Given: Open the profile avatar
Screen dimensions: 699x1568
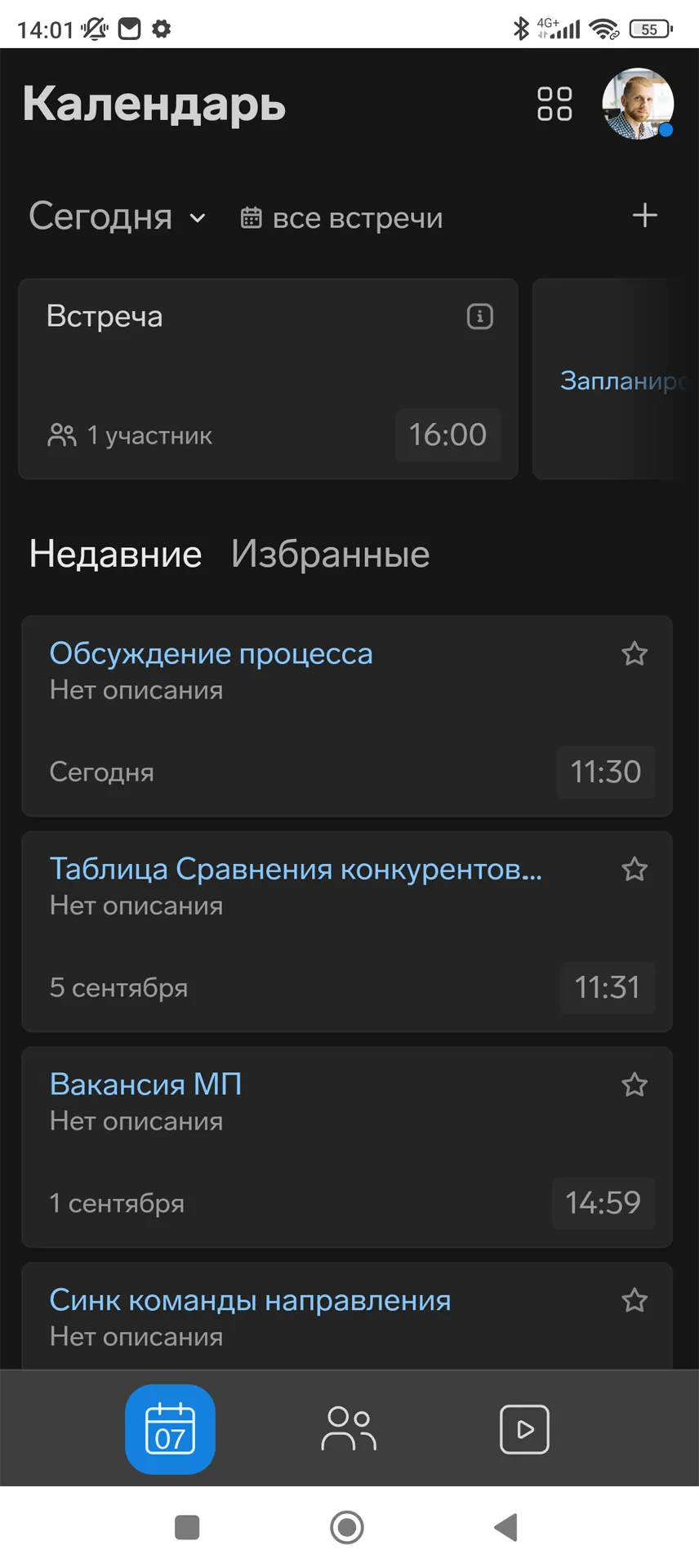Looking at the screenshot, I should pyautogui.click(x=638, y=104).
